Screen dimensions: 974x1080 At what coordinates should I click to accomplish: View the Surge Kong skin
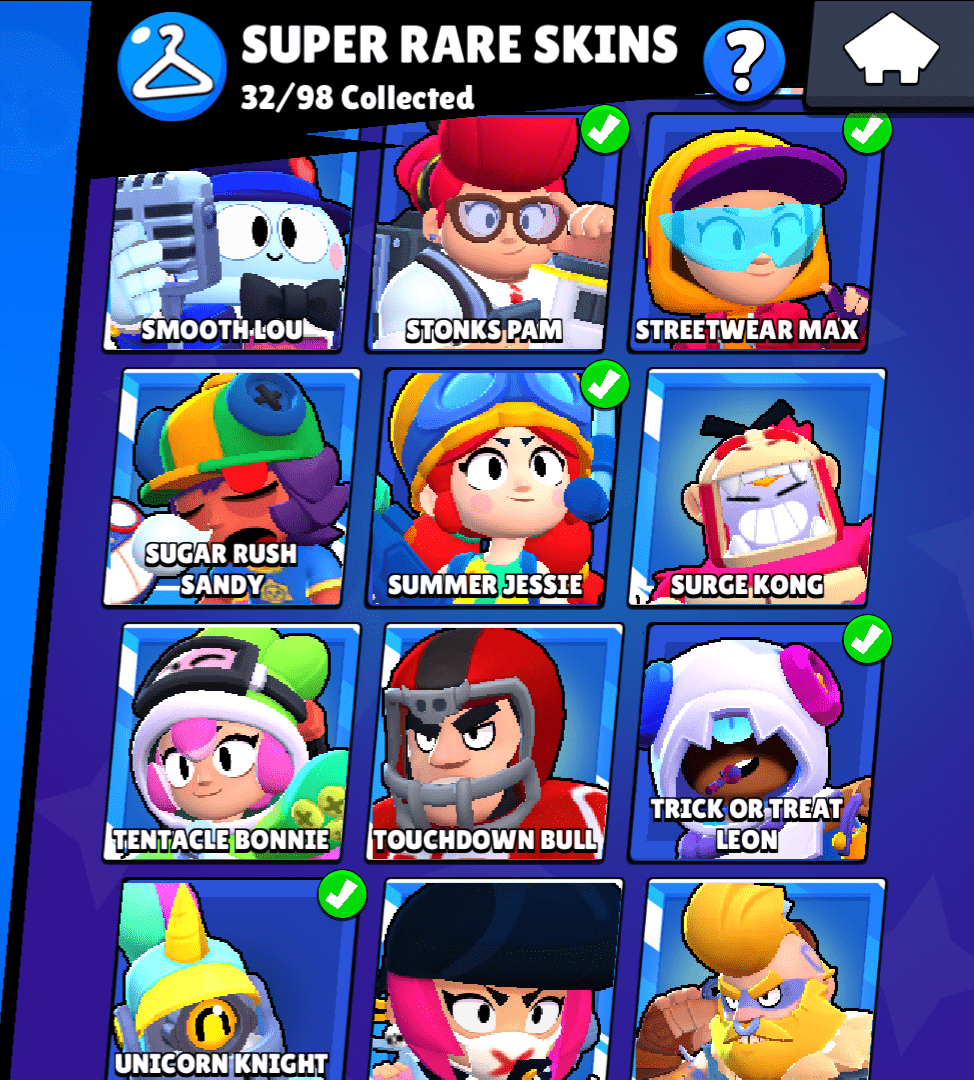pos(757,487)
